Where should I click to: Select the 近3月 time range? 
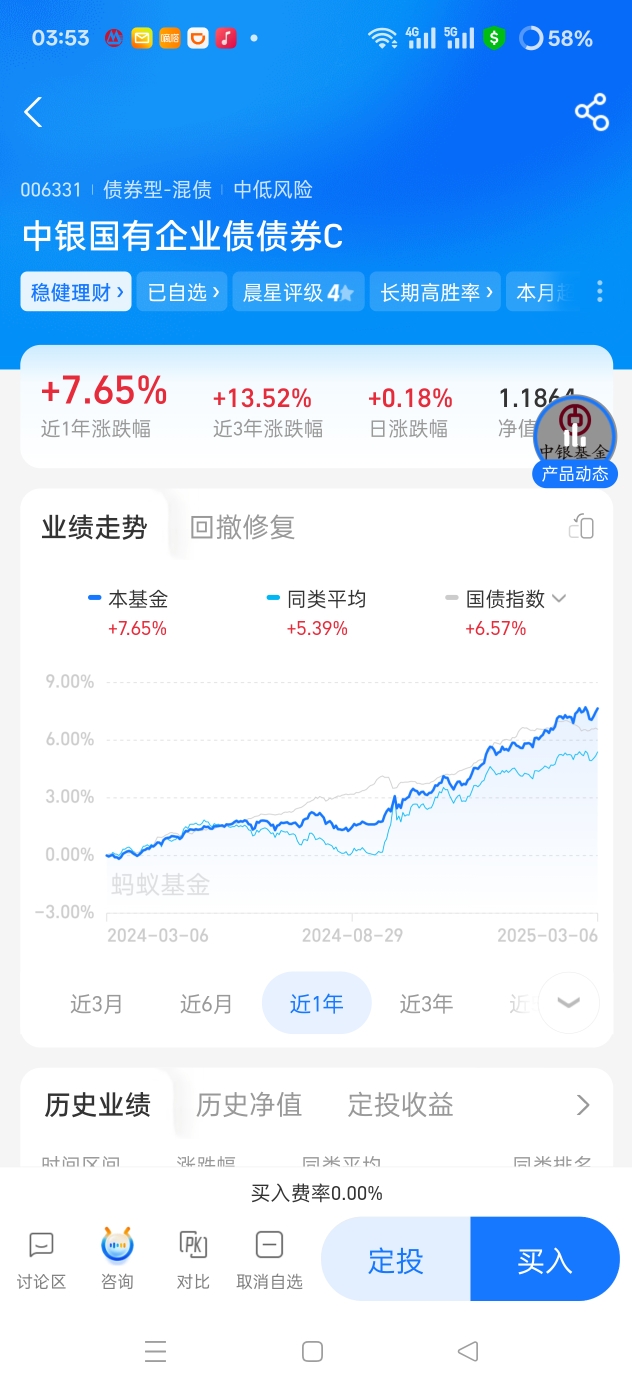pyautogui.click(x=97, y=1003)
